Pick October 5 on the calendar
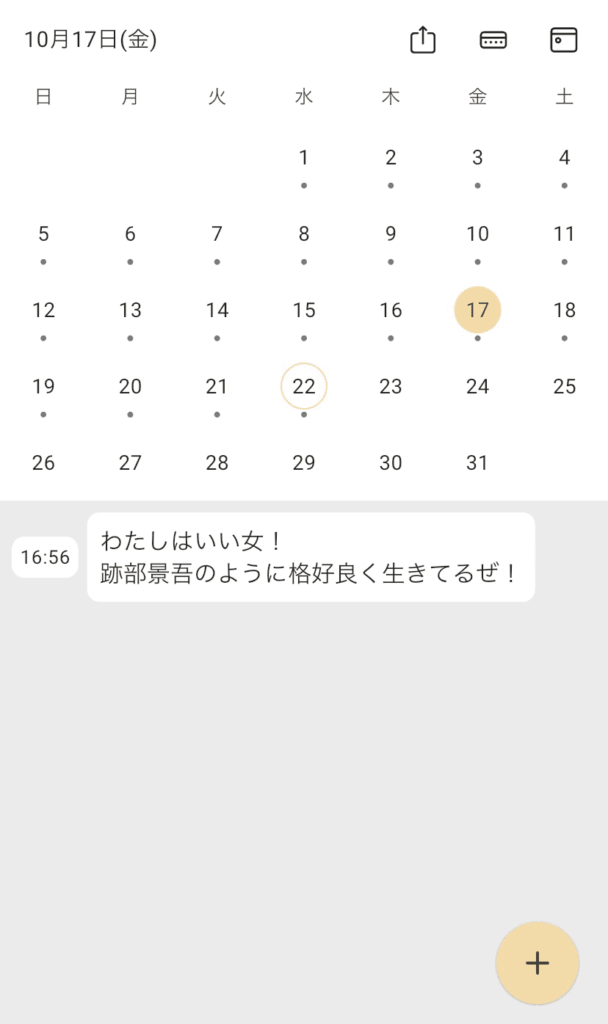This screenshot has width=608, height=1024. click(x=43, y=234)
